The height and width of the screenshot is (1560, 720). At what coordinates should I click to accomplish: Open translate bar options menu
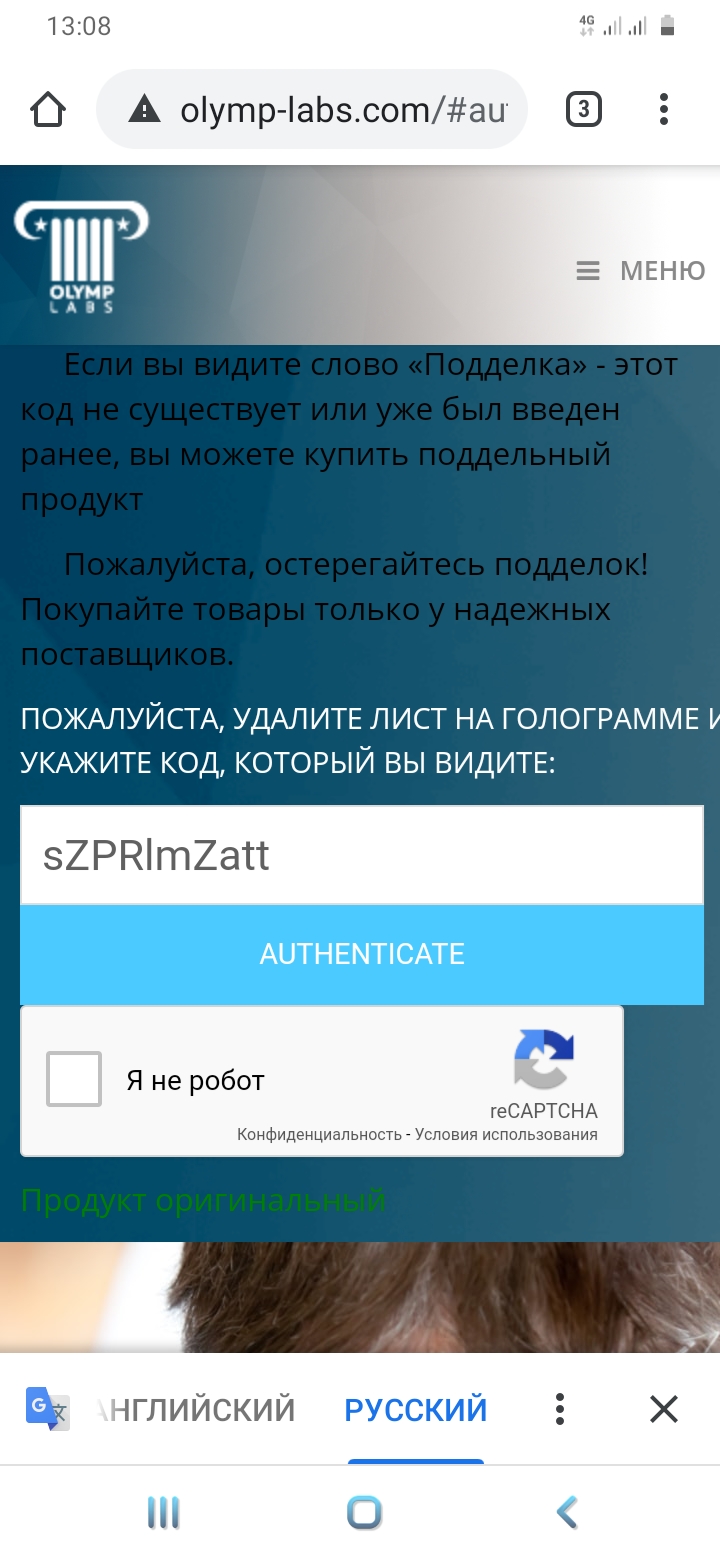560,1410
